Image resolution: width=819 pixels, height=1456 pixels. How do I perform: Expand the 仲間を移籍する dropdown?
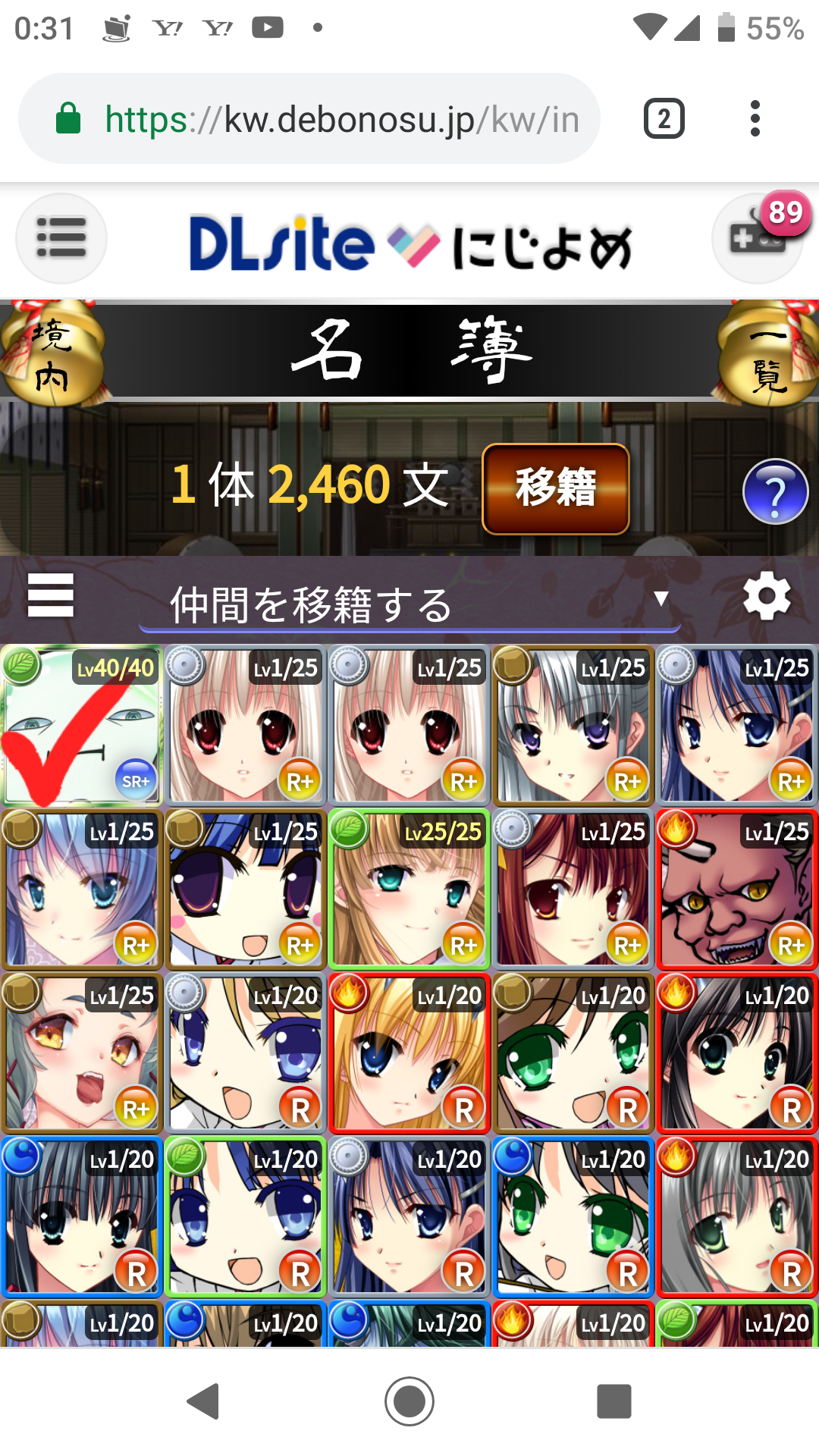point(409,604)
